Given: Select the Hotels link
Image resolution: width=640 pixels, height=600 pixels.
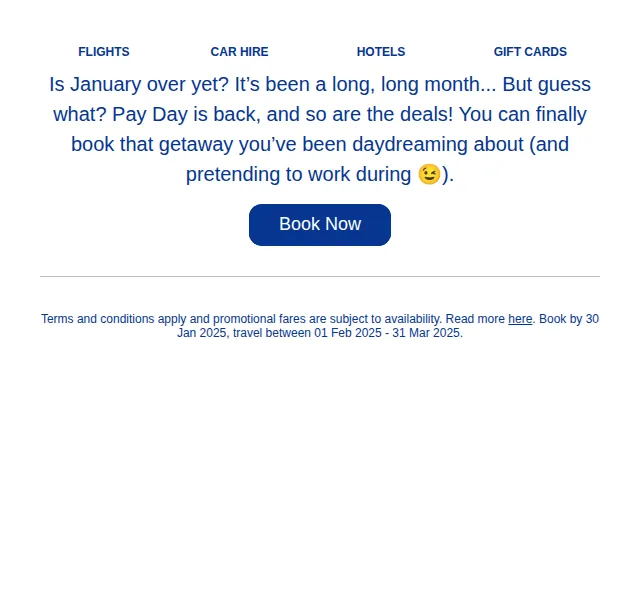Looking at the screenshot, I should [381, 52].
